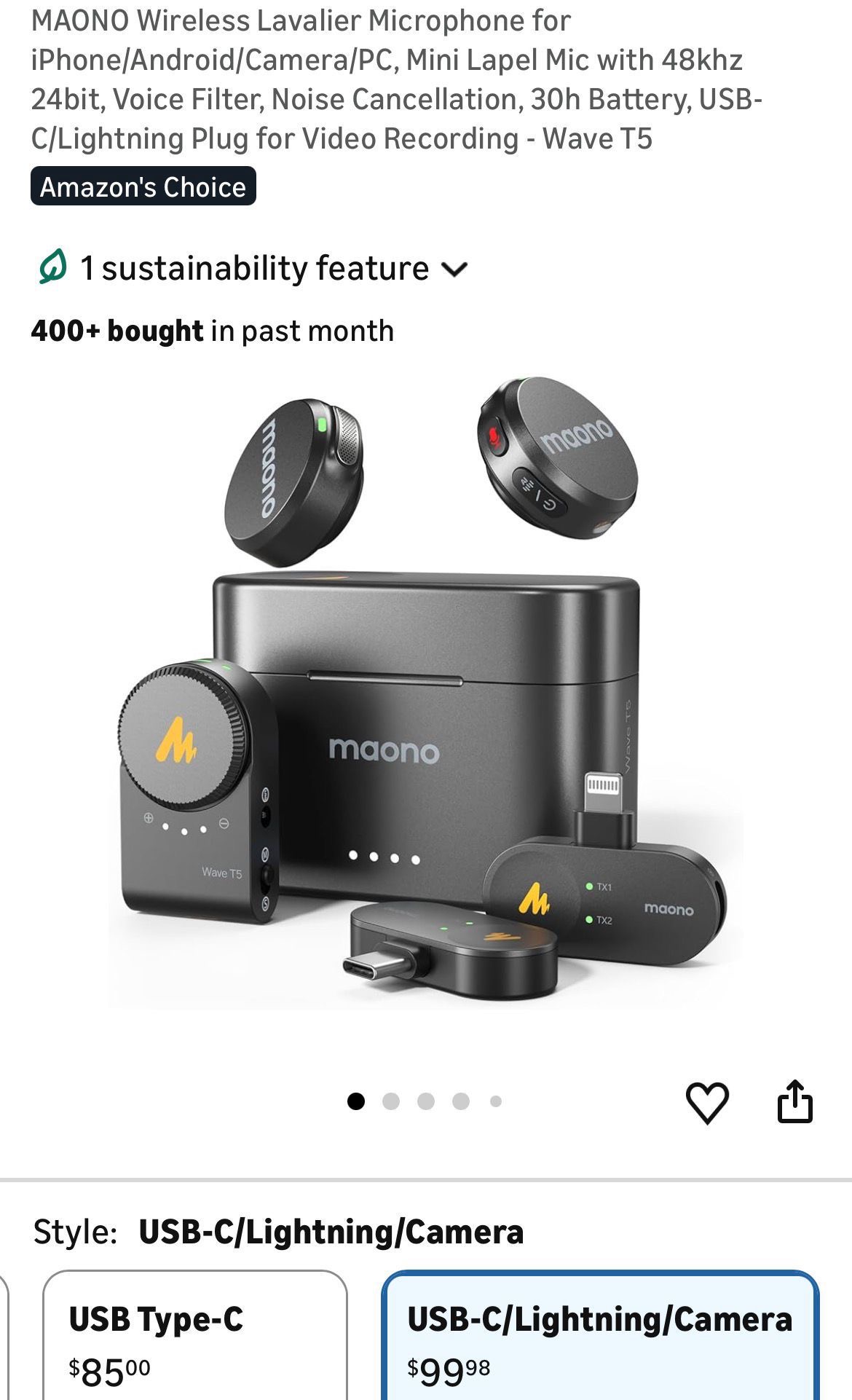Open the MAONO microphone product image
The height and width of the screenshot is (1400, 852).
coord(426,692)
